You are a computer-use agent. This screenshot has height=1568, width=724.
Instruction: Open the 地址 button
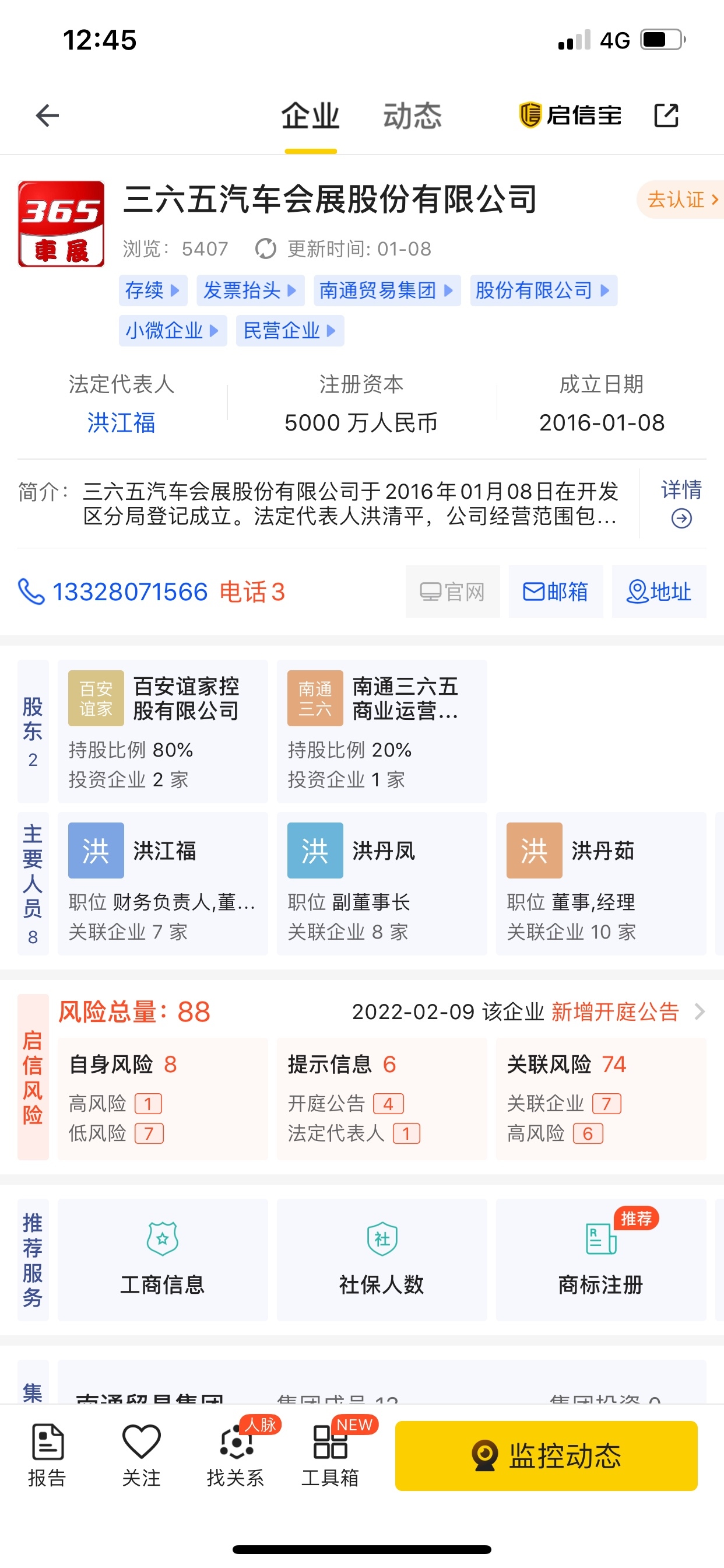click(659, 591)
